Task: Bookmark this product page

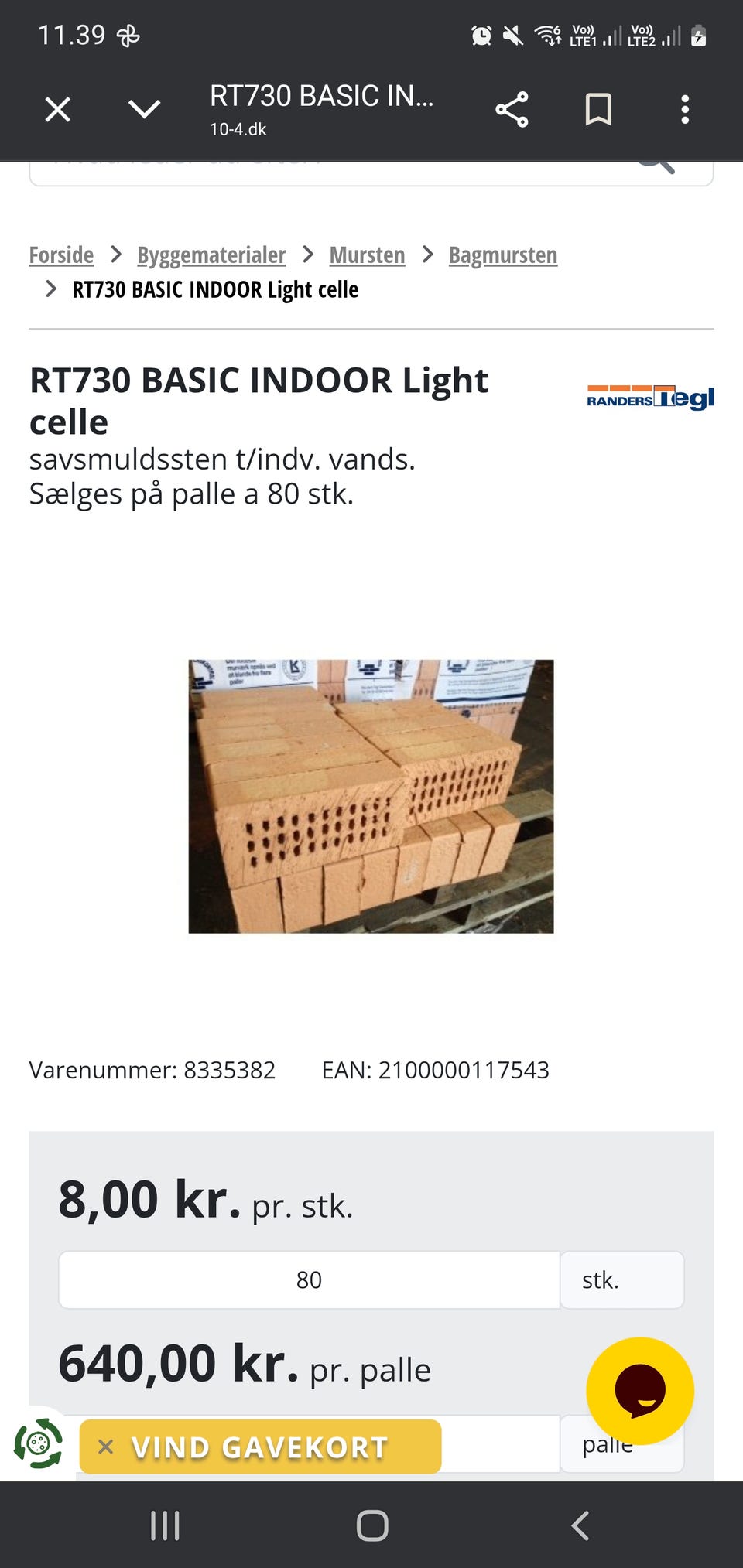Action: [599, 109]
